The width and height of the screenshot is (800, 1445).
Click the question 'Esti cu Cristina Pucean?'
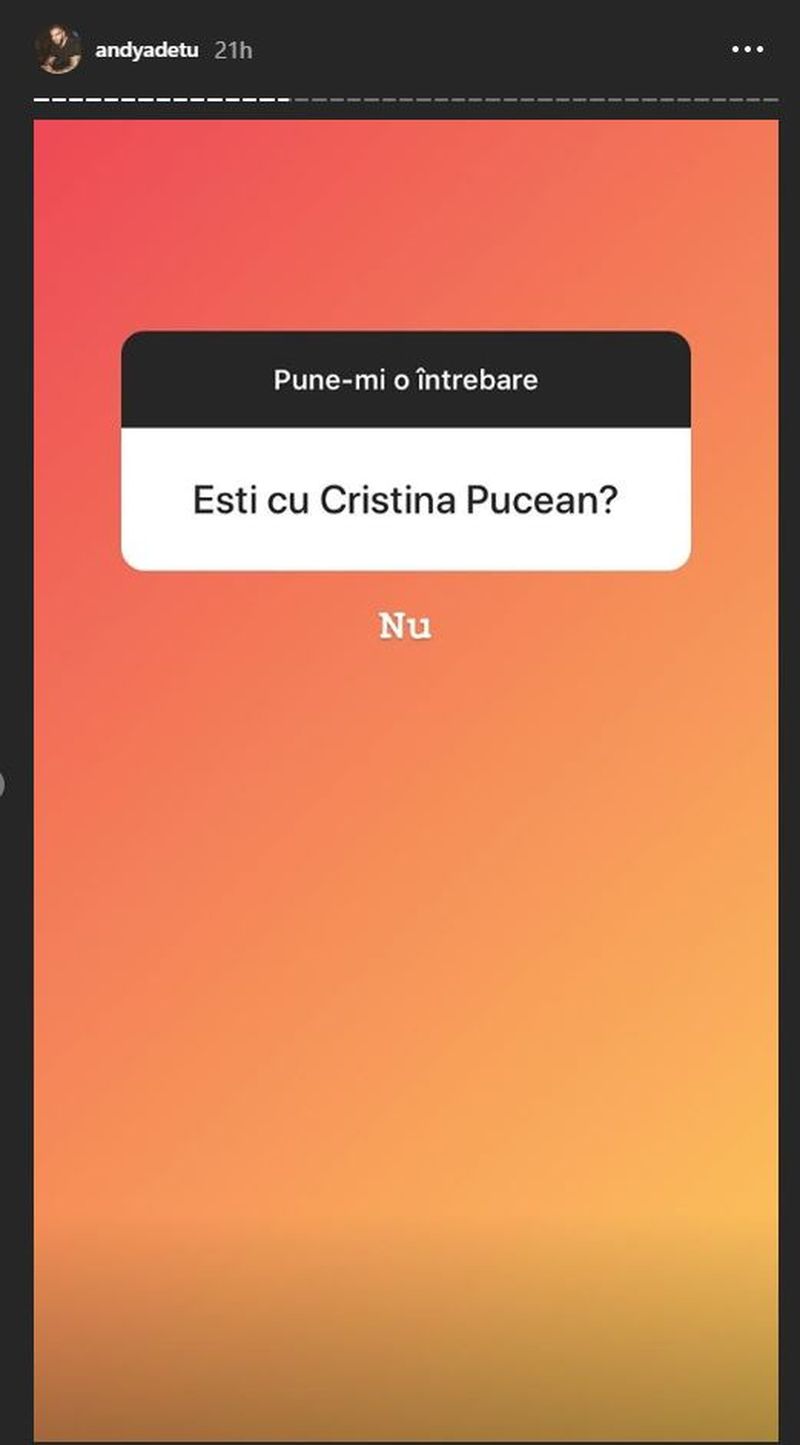coord(403,497)
